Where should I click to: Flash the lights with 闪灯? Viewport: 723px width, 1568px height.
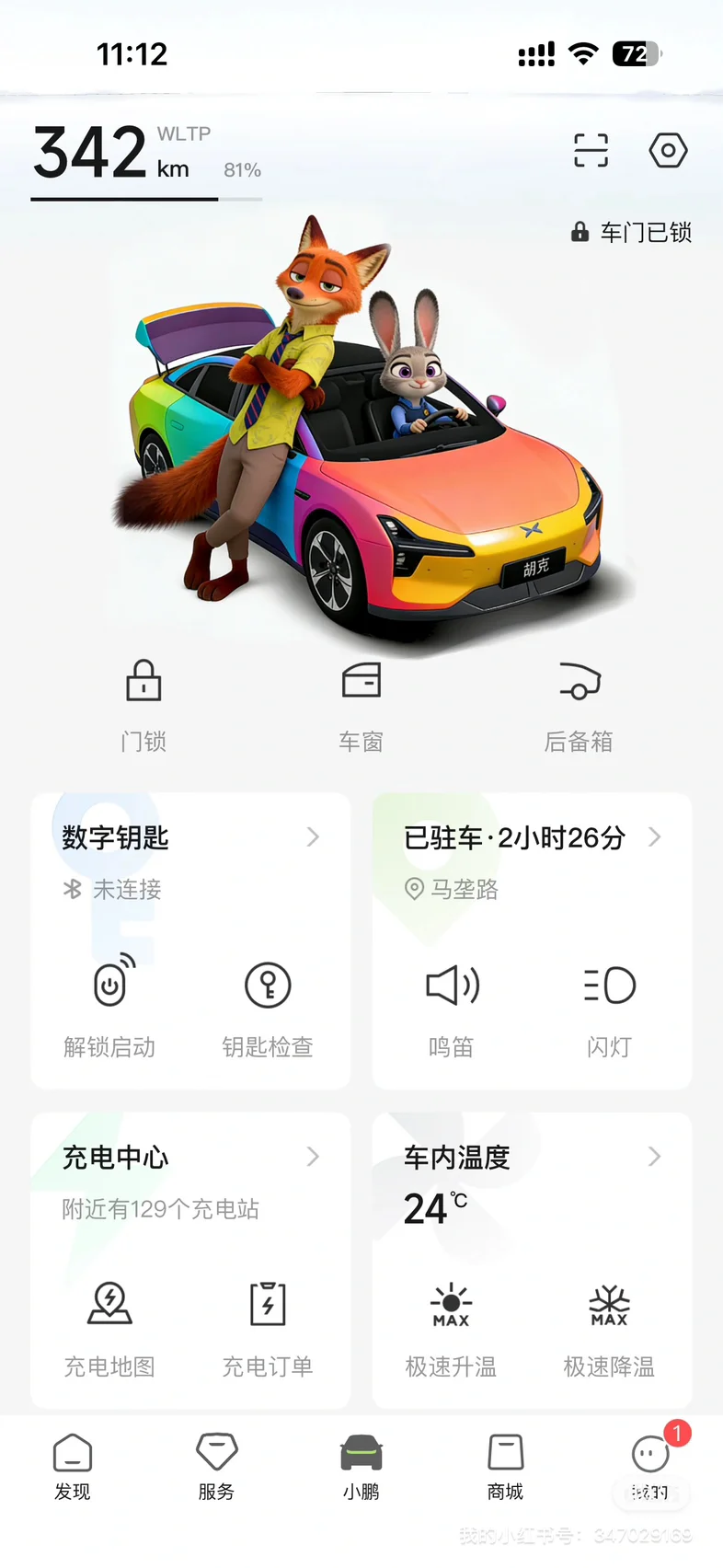[x=609, y=1007]
